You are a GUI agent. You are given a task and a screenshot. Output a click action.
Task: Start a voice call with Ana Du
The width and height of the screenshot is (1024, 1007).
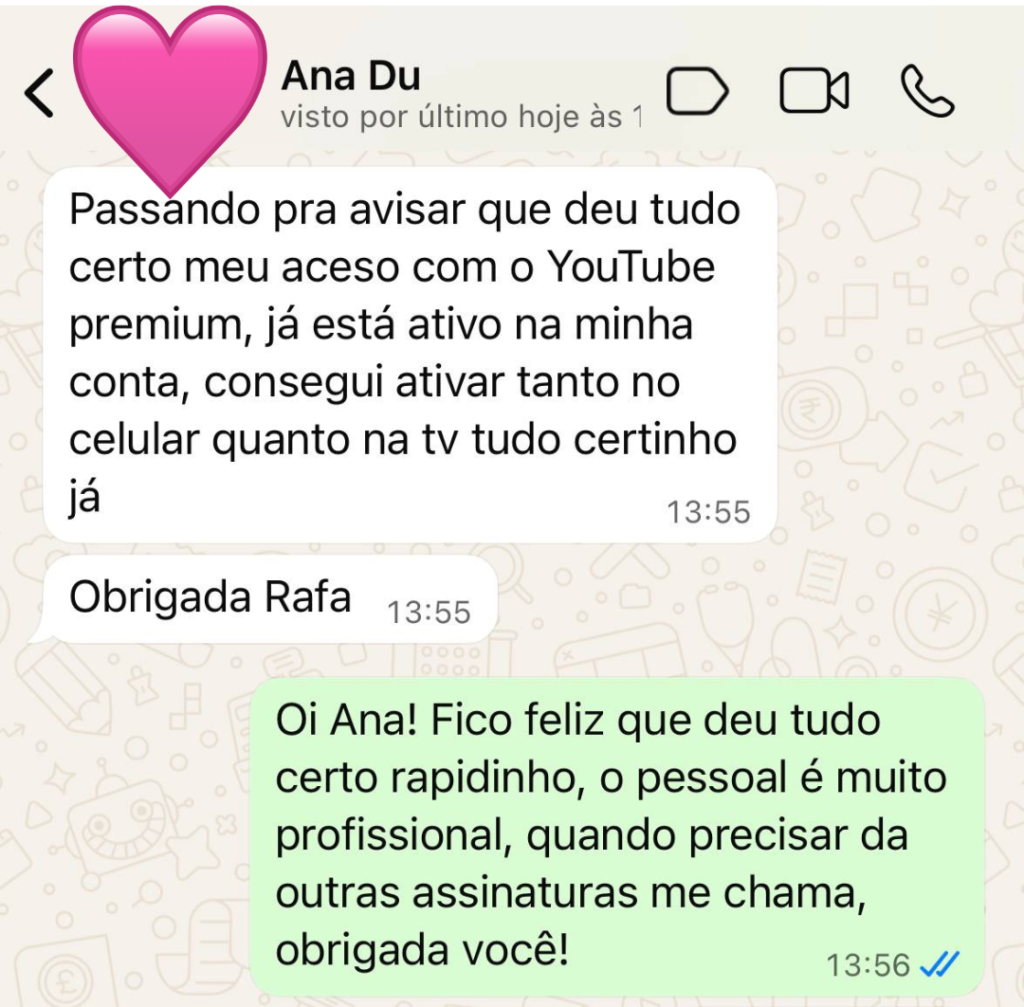point(927,92)
